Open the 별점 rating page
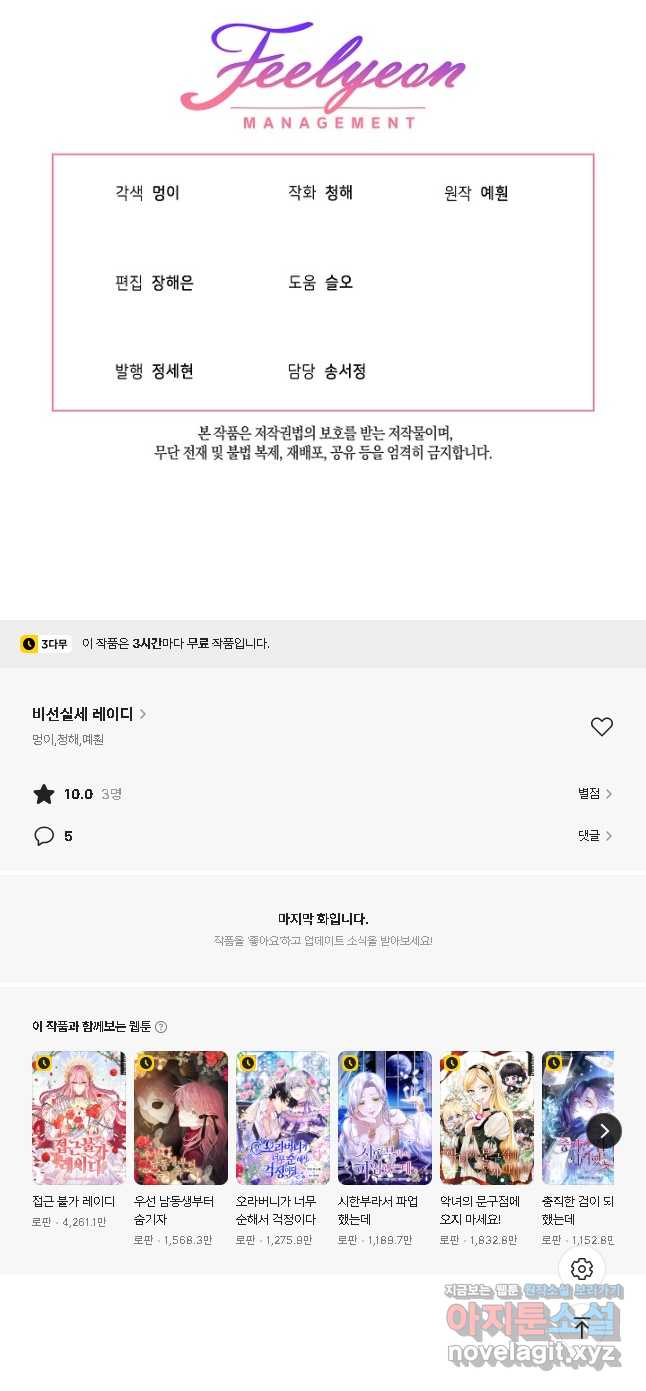Screen dimensions: 646x1391 click(595, 793)
